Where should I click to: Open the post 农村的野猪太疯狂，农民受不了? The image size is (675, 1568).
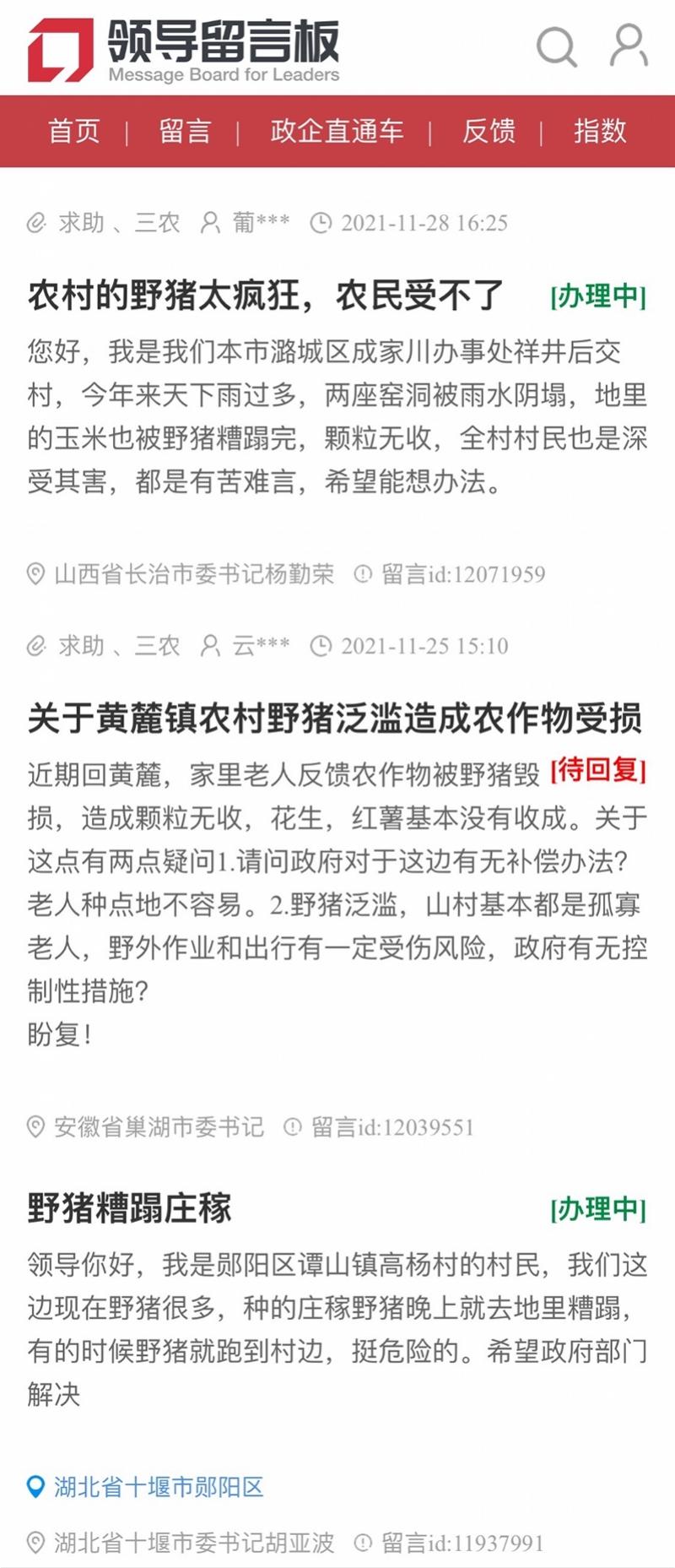(266, 296)
